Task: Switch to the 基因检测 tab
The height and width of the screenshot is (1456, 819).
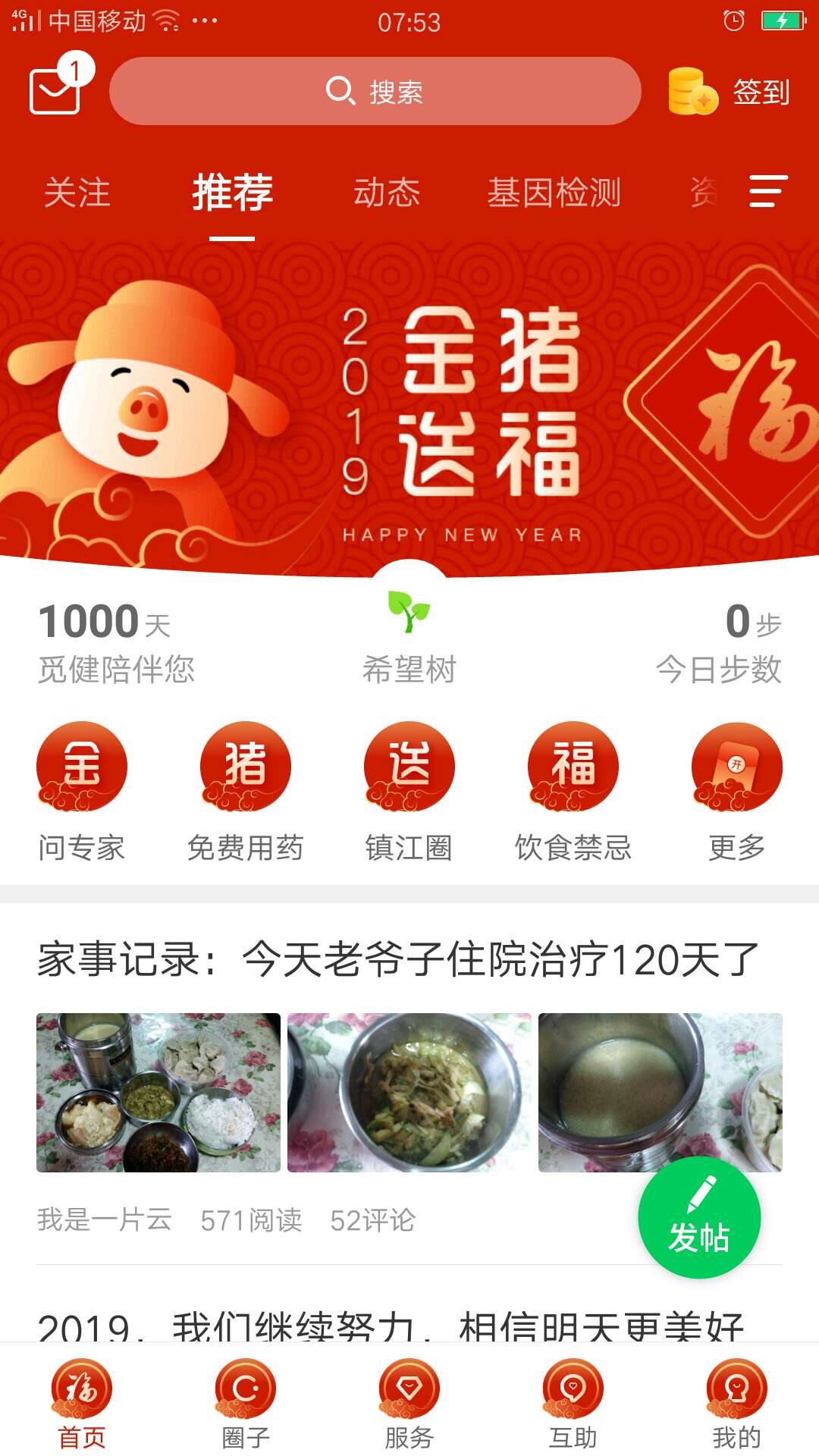Action: [x=556, y=192]
